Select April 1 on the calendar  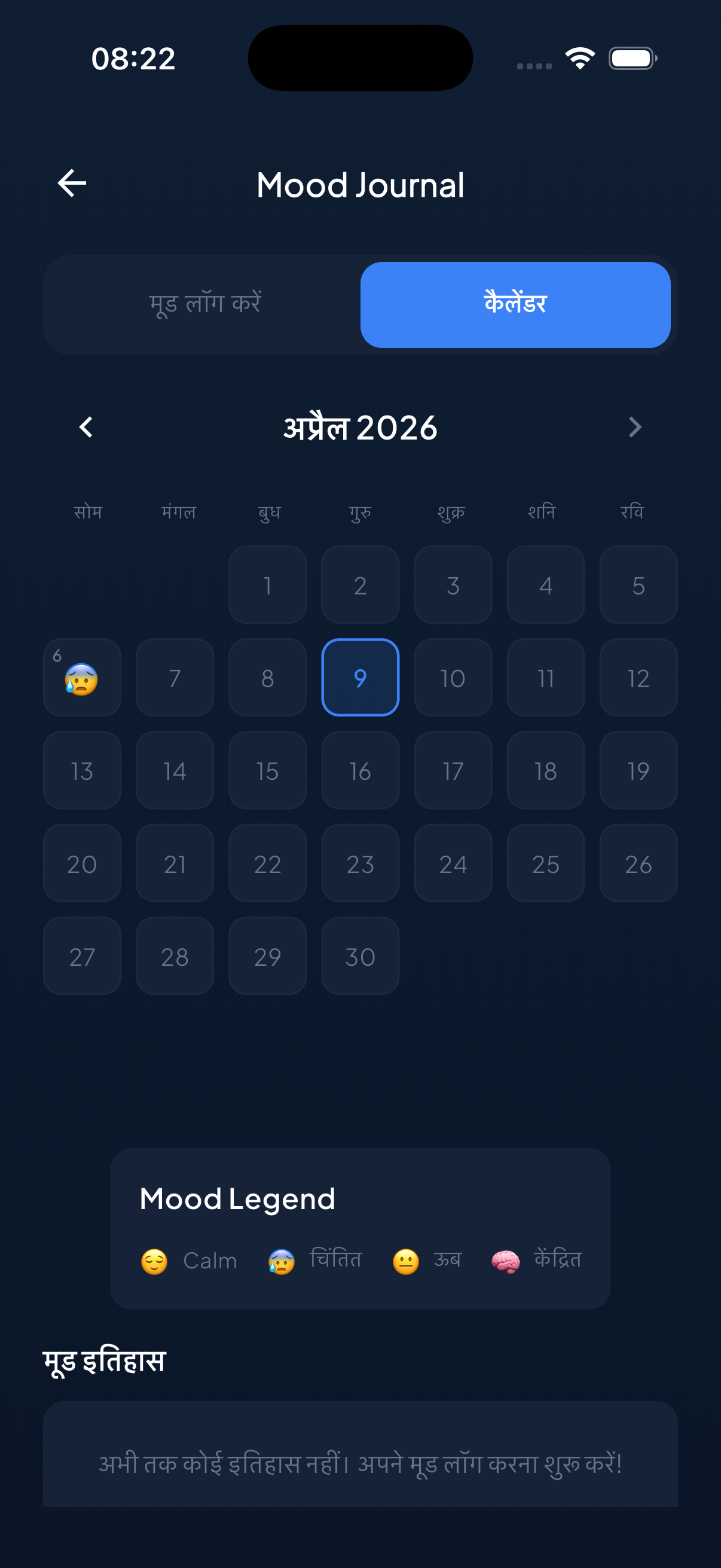click(268, 584)
